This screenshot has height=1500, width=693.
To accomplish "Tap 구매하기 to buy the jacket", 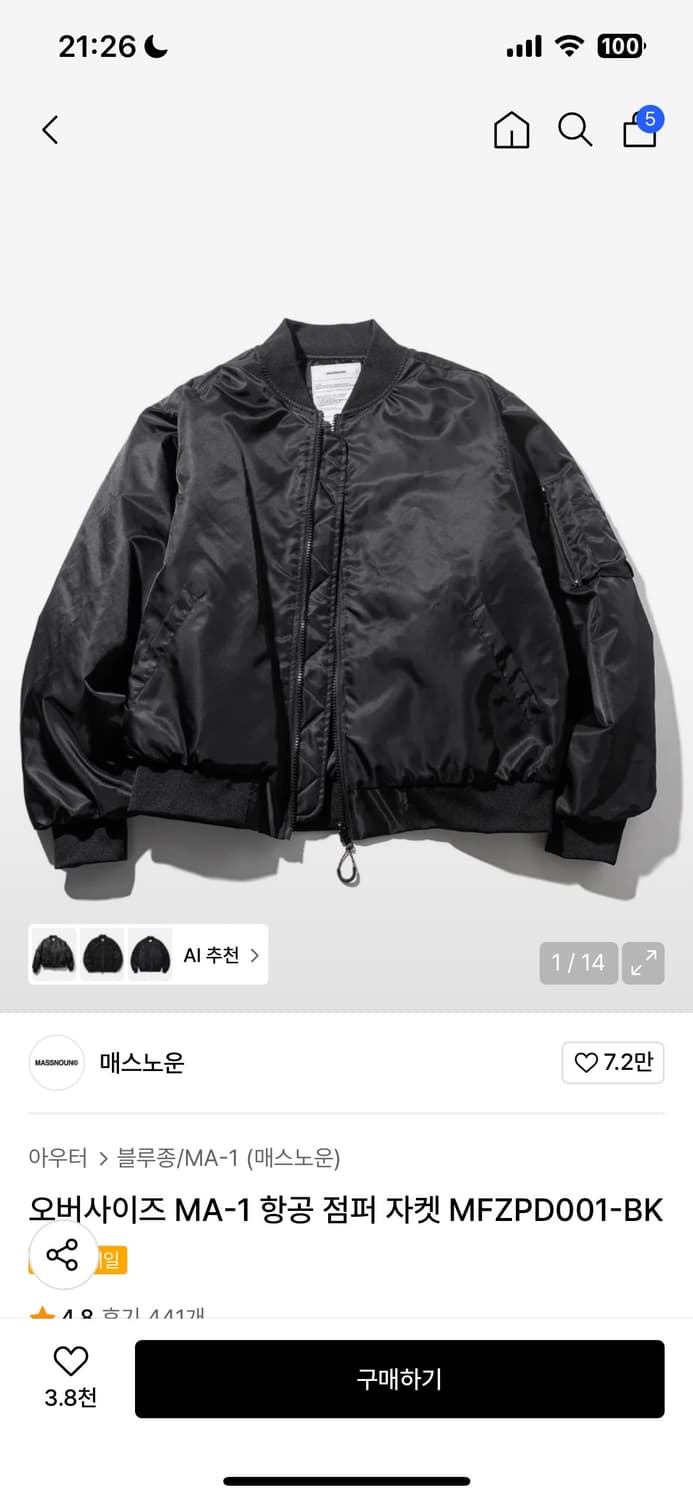I will [399, 1379].
